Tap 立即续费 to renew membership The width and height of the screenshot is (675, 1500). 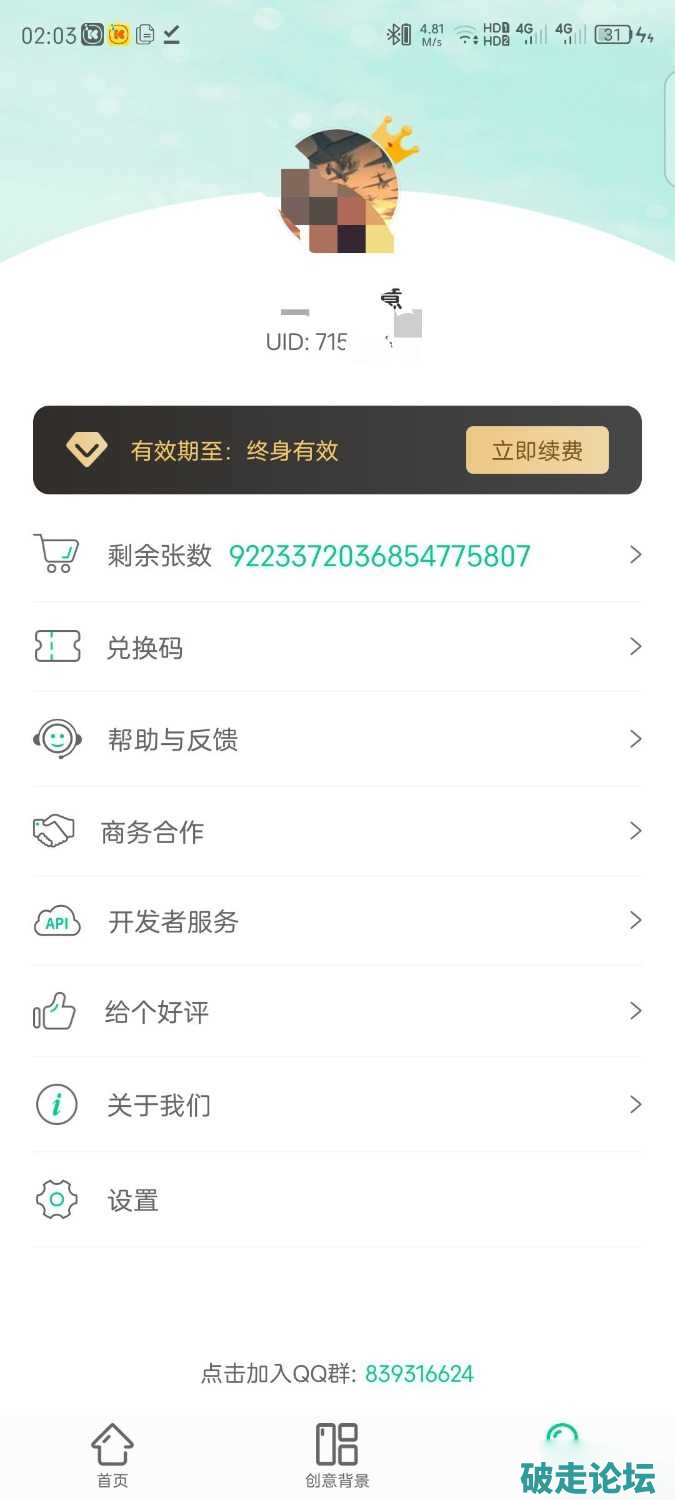click(x=537, y=450)
